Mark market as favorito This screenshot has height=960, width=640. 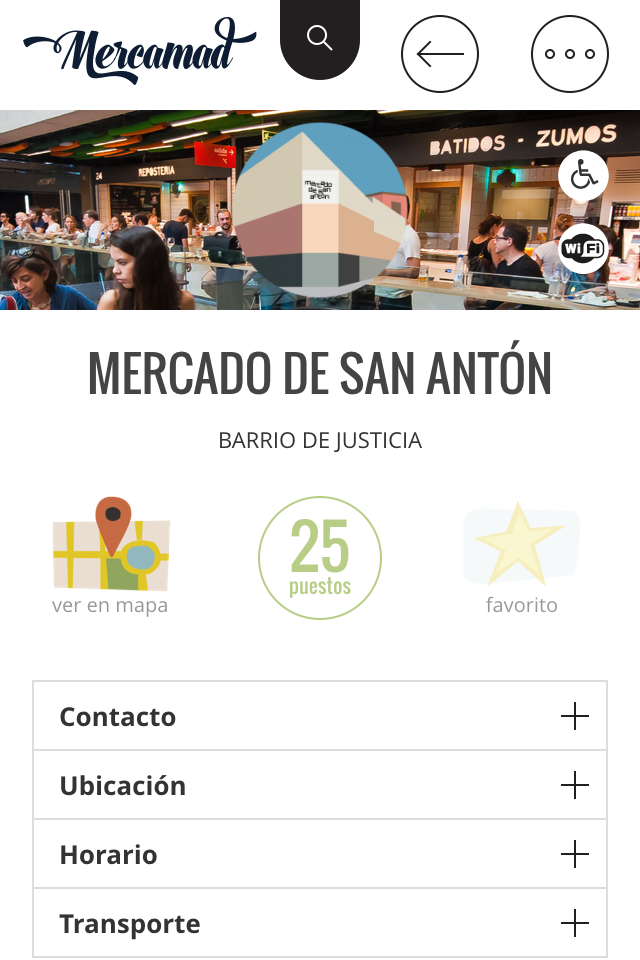tap(521, 555)
